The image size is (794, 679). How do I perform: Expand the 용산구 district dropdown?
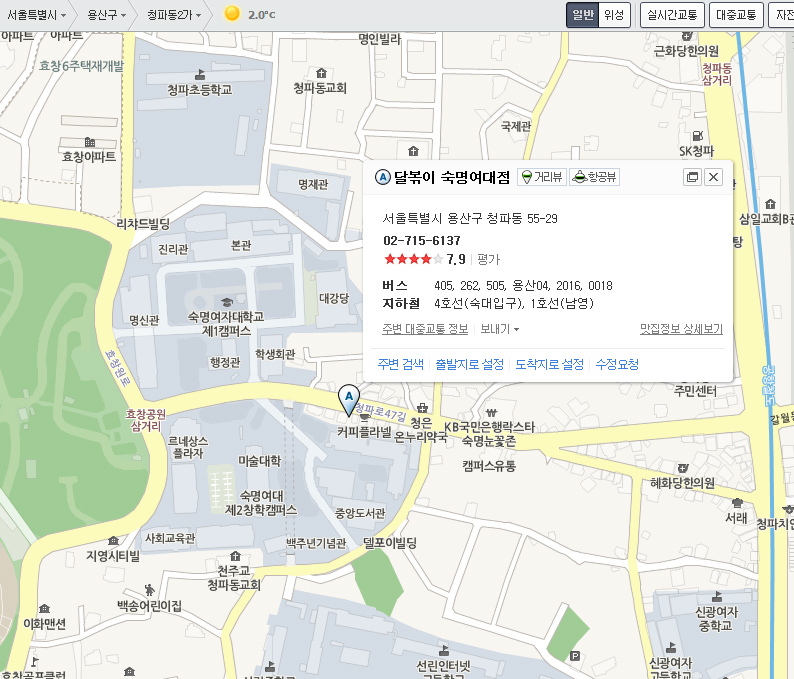pyautogui.click(x=106, y=15)
